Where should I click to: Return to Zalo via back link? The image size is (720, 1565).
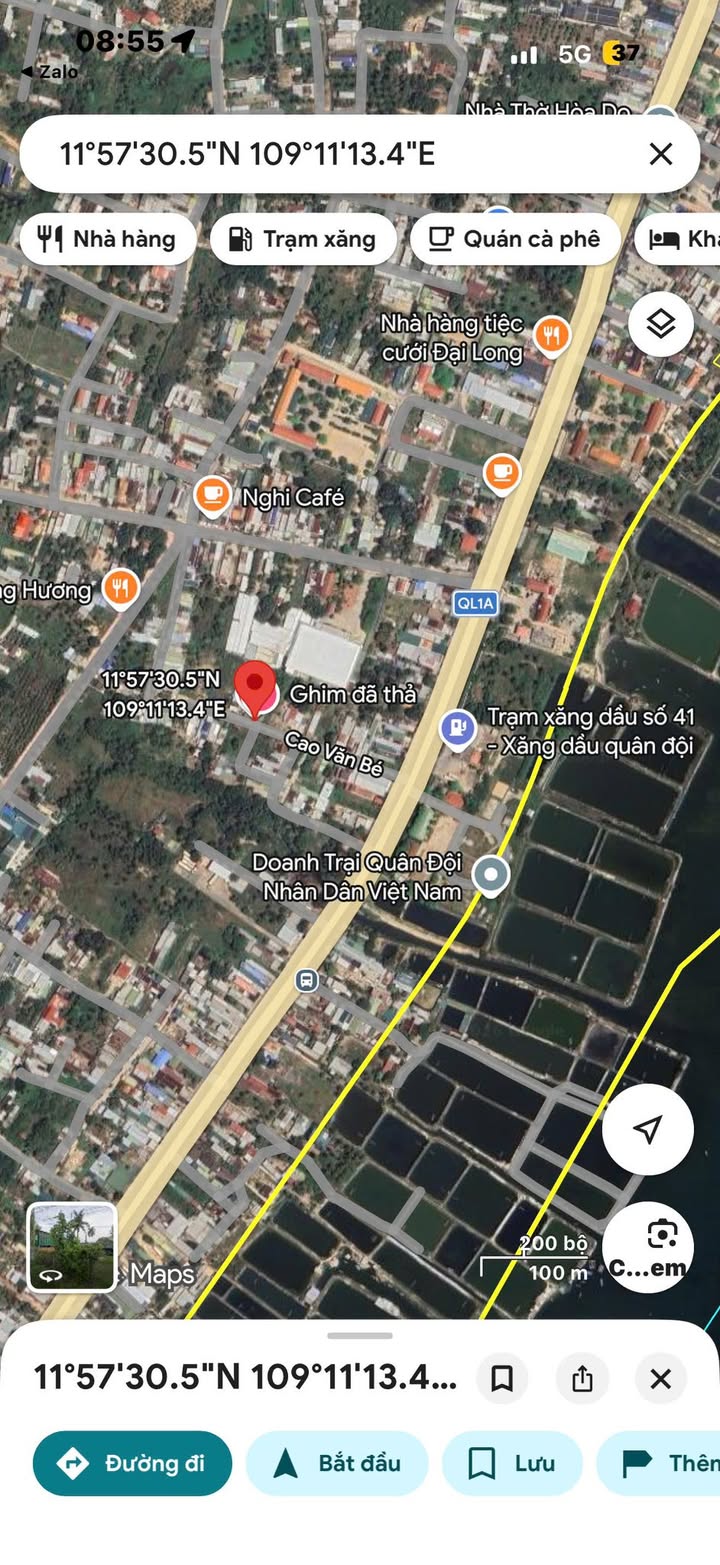tap(50, 72)
